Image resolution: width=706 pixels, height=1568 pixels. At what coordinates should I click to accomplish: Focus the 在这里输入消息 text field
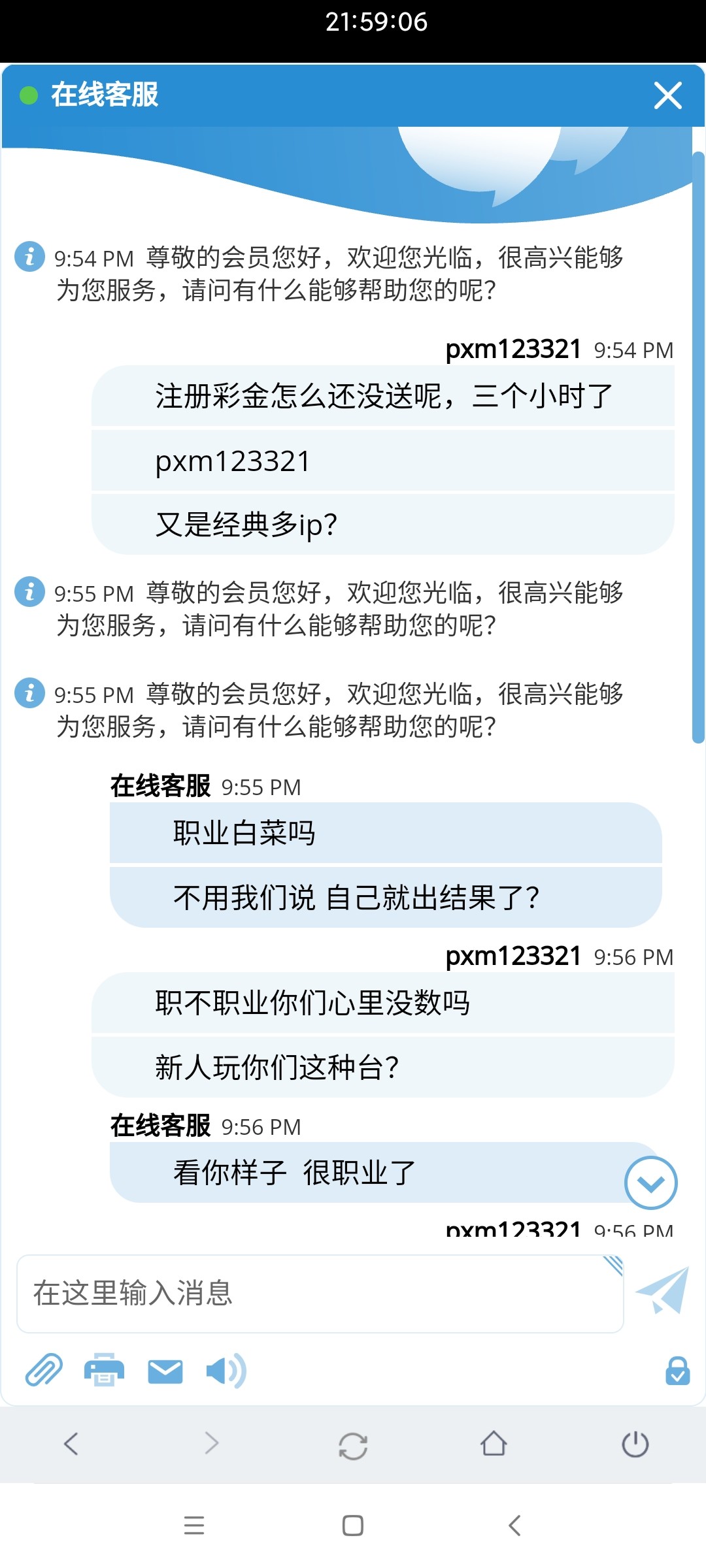[319, 1293]
